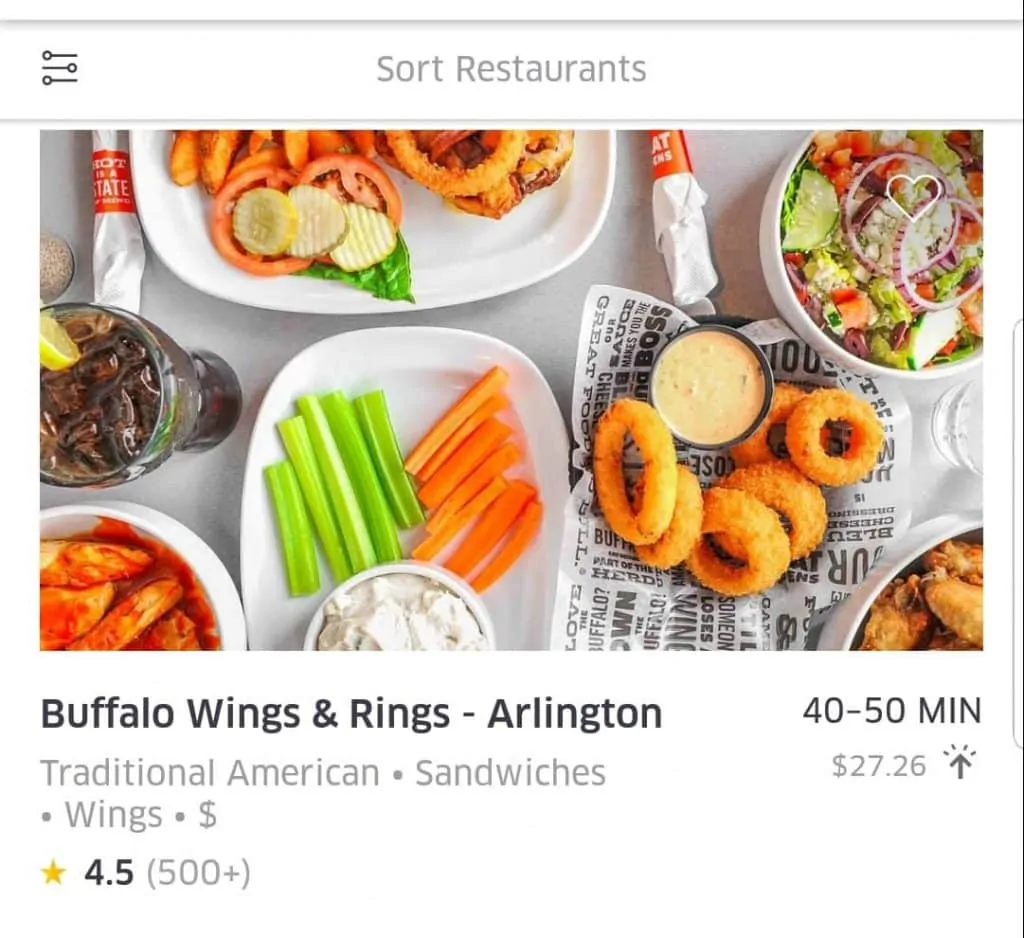Open Buffalo Wings & Rings - Arlington restaurant
This screenshot has width=1024, height=938.
pyautogui.click(x=351, y=714)
